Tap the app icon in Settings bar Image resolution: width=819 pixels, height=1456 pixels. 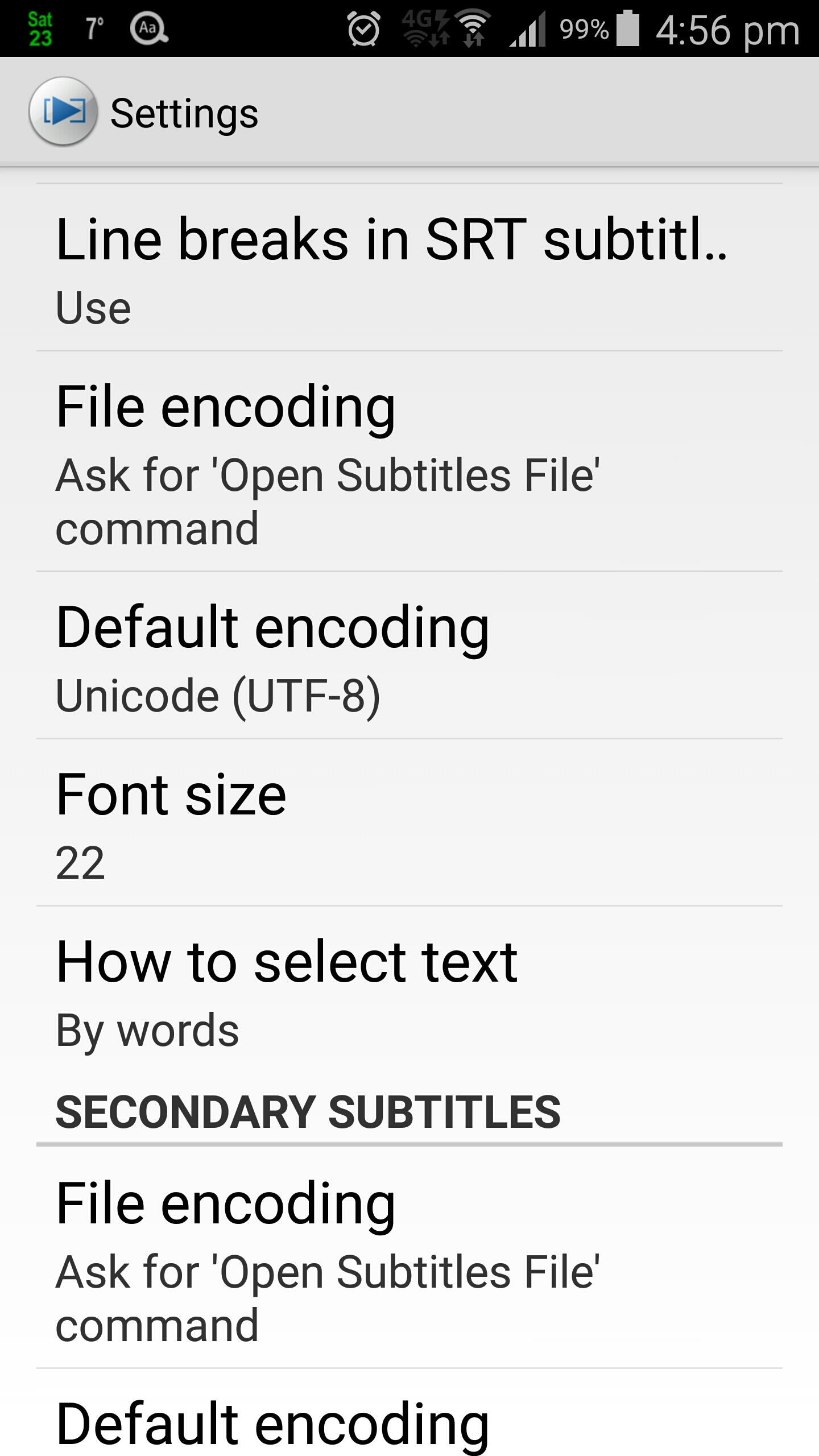63,111
